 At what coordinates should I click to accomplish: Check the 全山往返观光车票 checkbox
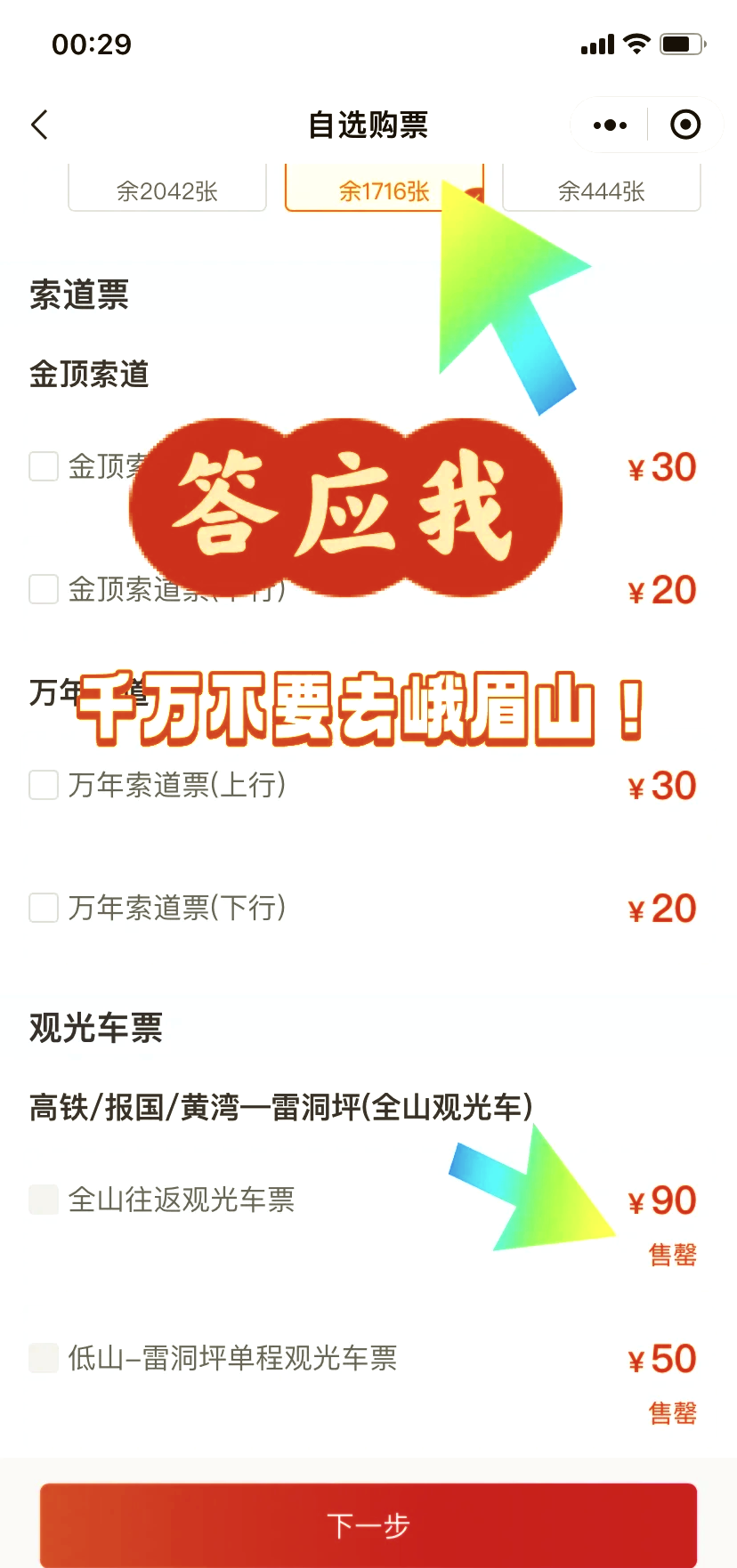click(x=43, y=1200)
